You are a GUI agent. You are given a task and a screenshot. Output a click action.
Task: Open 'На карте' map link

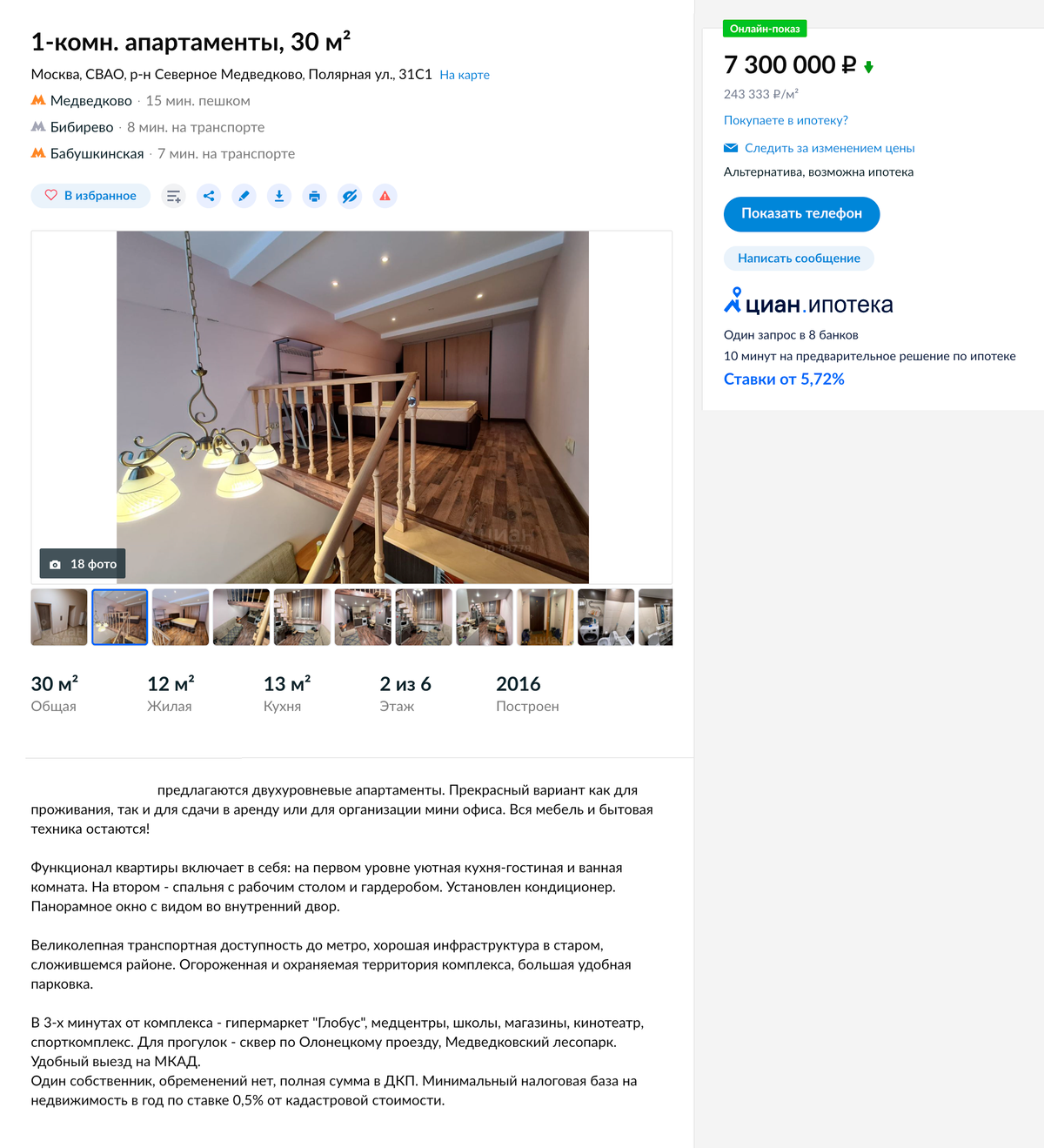point(464,75)
